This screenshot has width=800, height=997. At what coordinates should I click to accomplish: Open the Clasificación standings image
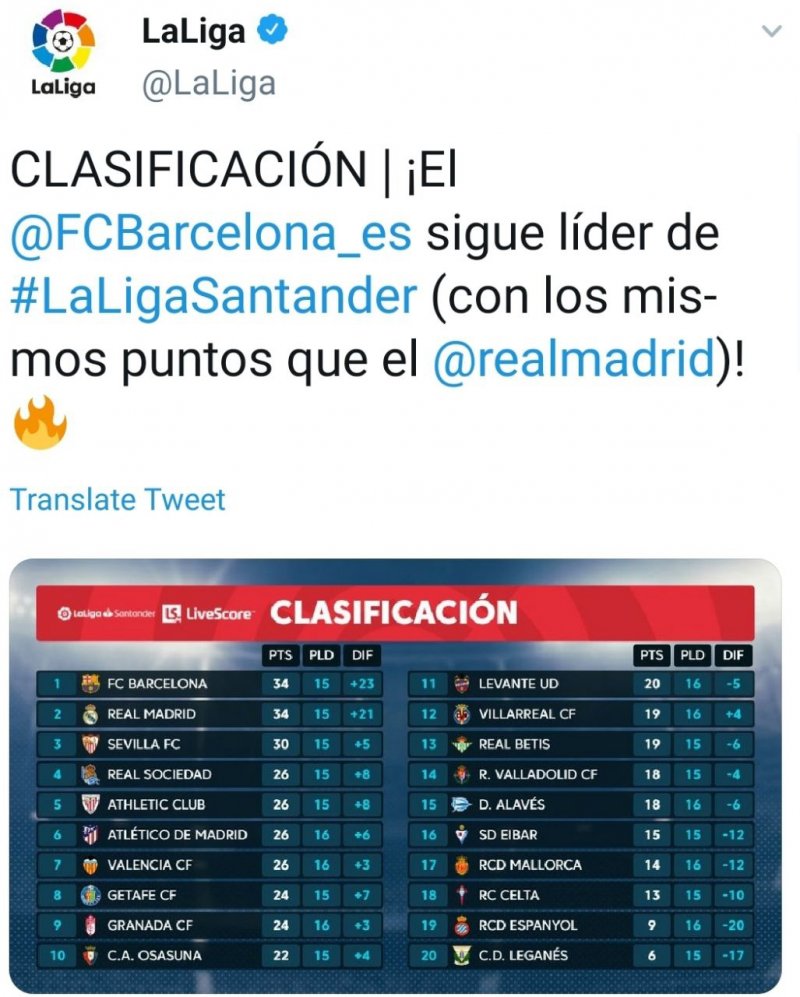point(395,775)
